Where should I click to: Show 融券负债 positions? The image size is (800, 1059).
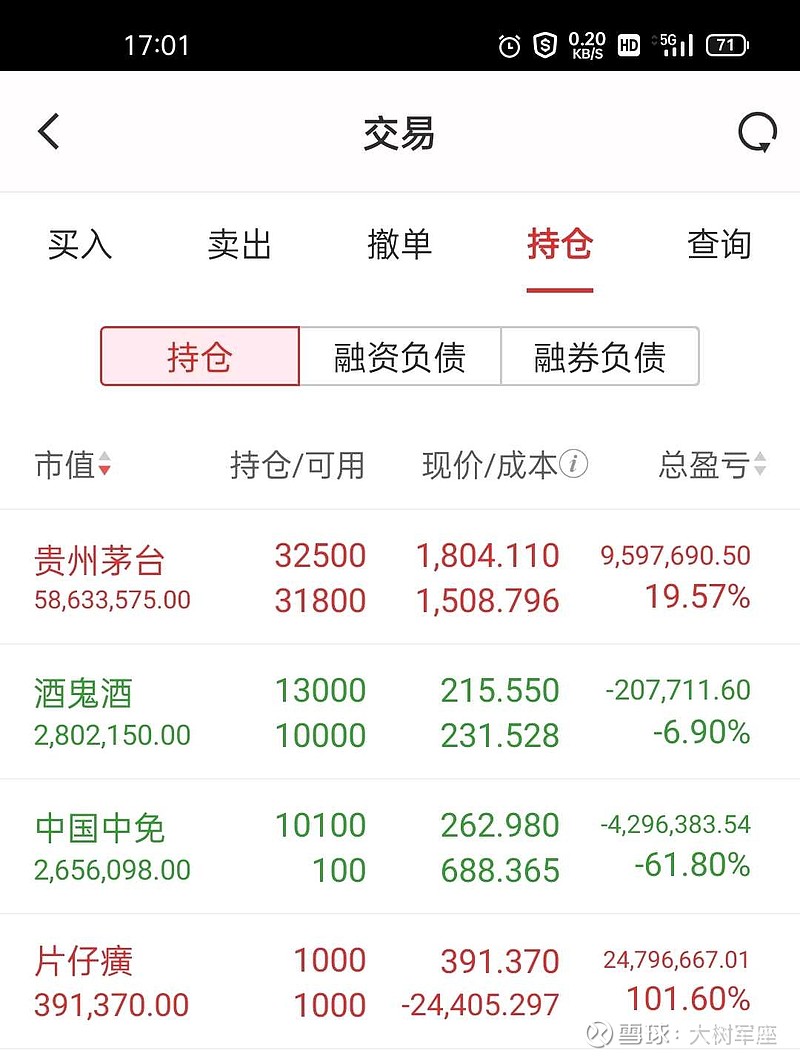click(x=599, y=357)
